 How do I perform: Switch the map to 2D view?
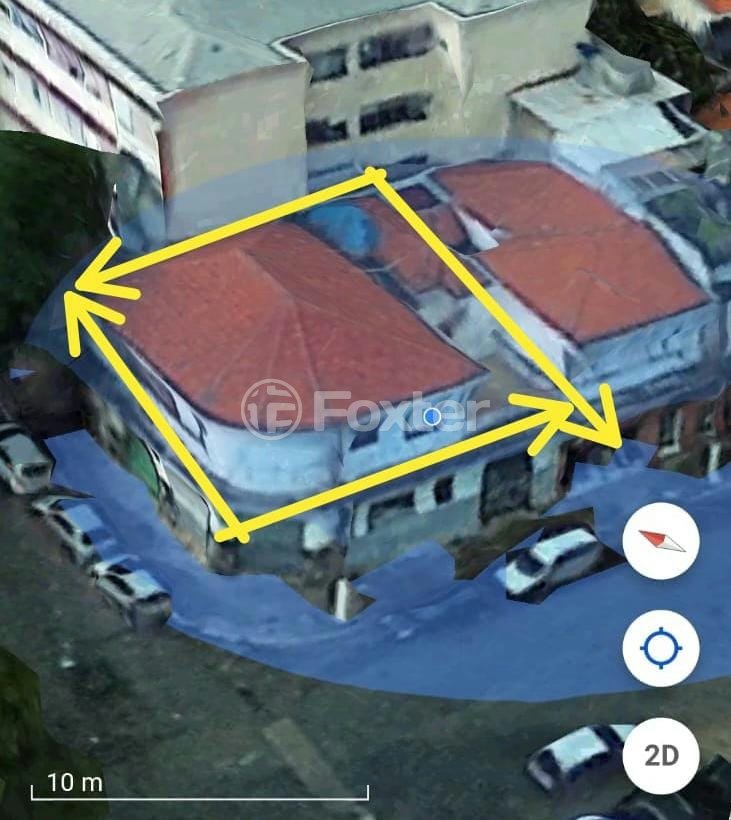tap(661, 755)
